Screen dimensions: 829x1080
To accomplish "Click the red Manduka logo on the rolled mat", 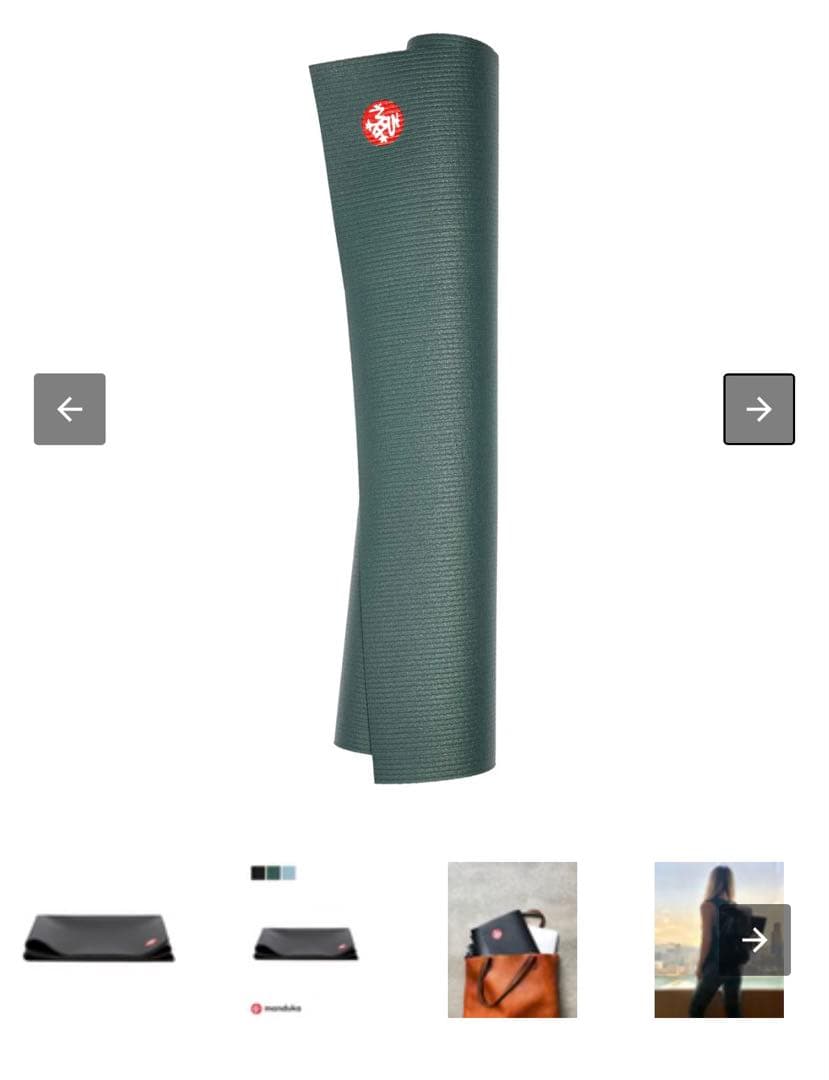I will point(383,122).
